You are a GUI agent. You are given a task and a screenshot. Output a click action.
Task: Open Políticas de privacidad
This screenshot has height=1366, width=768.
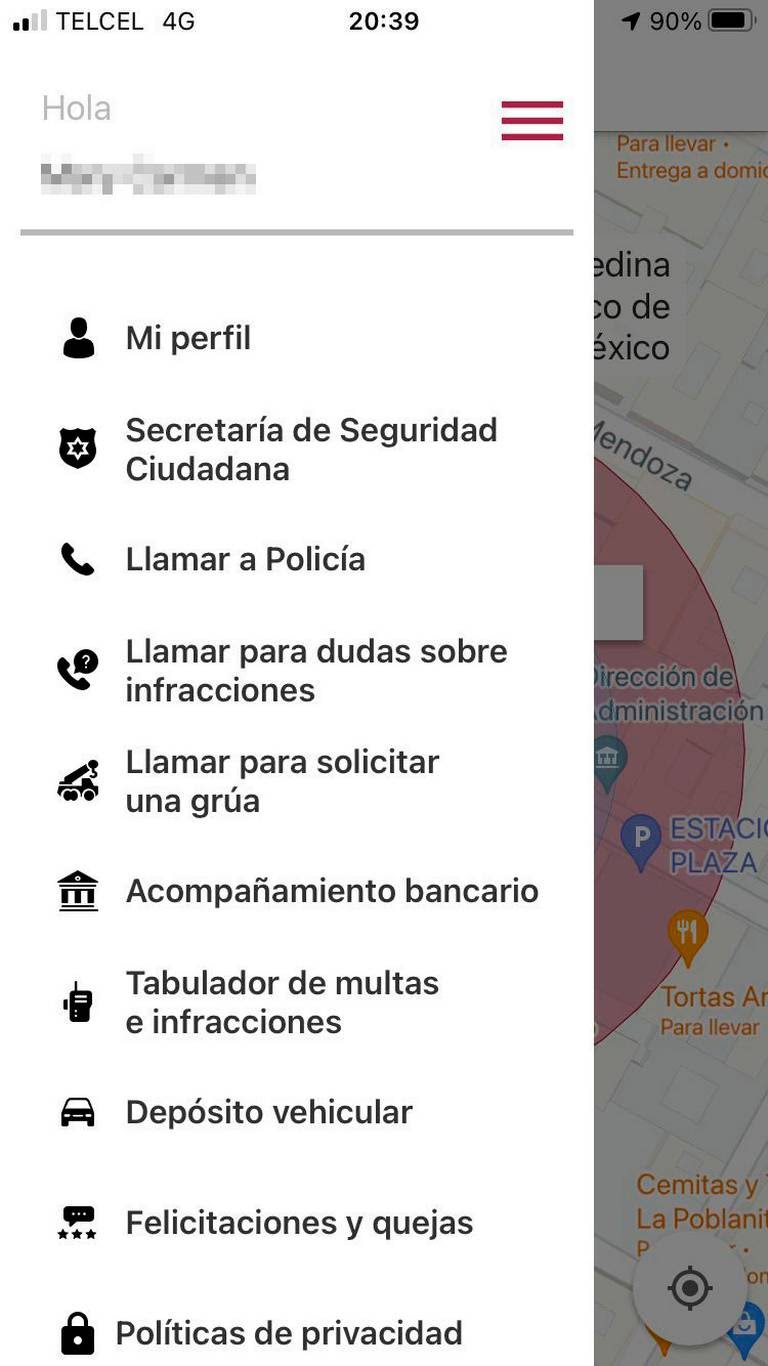pos(288,1333)
